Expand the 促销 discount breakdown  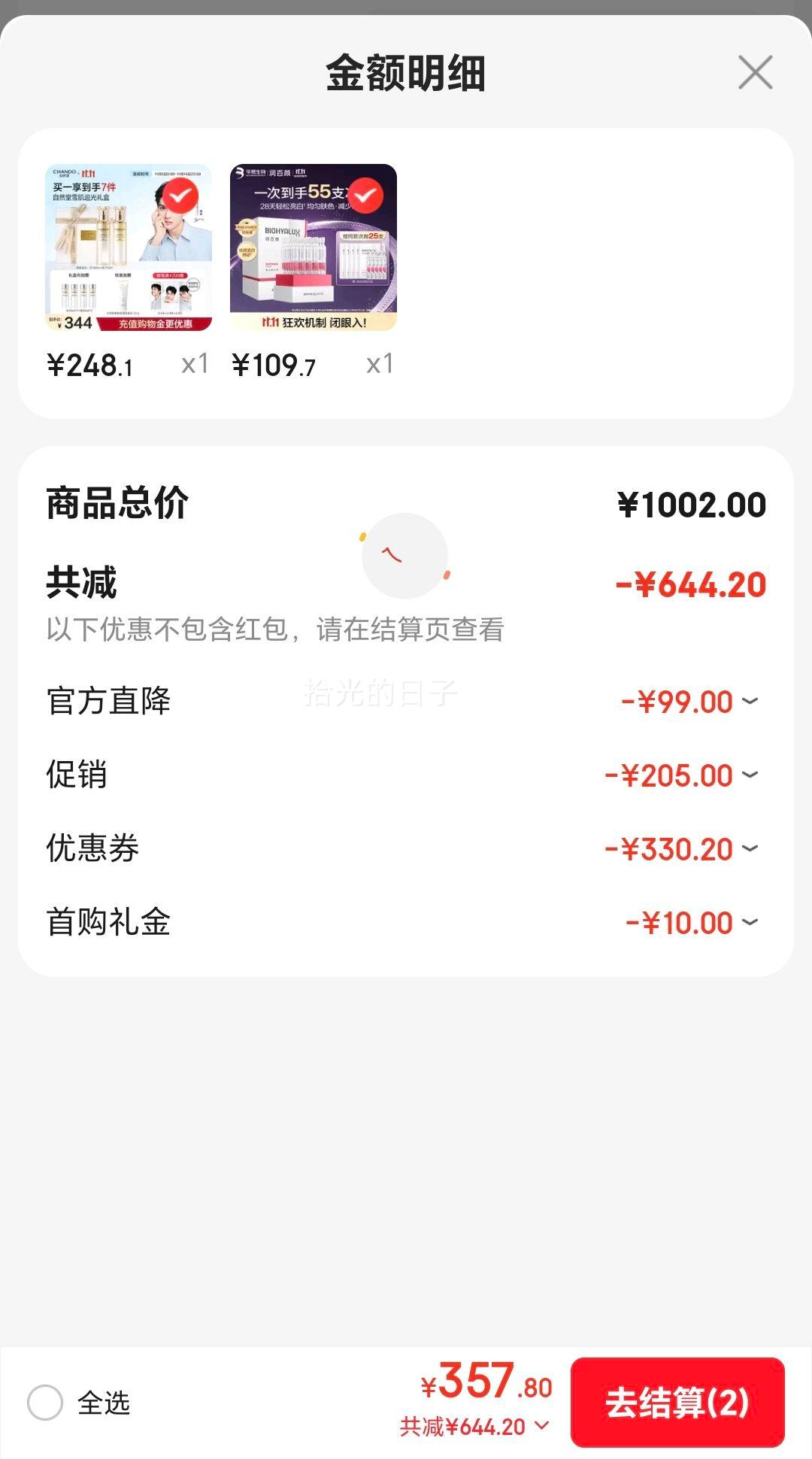[x=750, y=775]
